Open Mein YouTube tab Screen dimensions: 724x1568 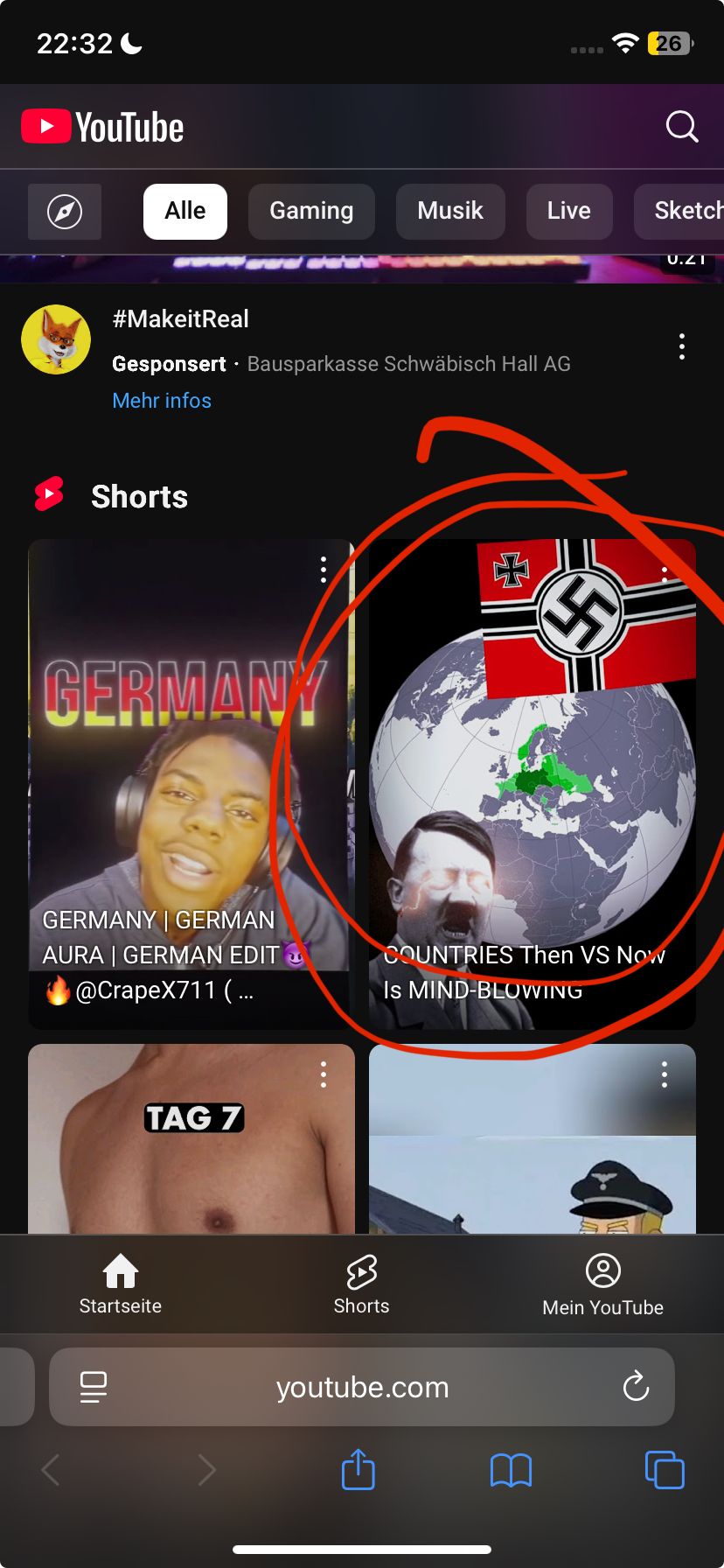tap(602, 1284)
